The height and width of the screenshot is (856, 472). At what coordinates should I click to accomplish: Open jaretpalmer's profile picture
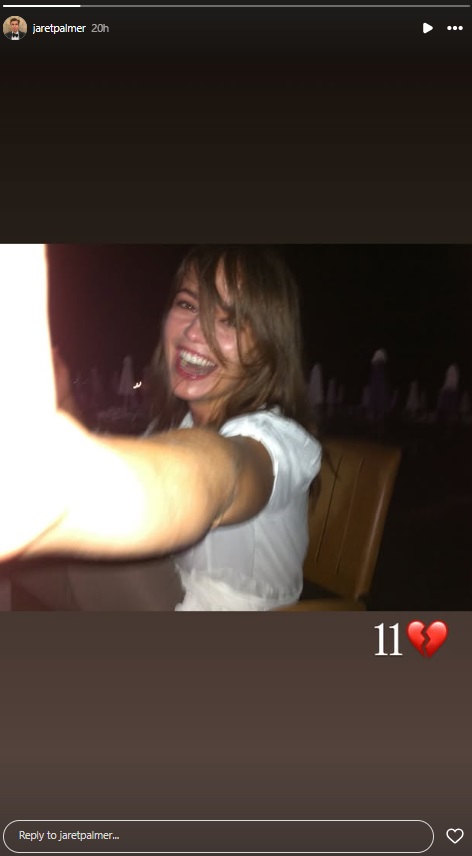point(15,28)
